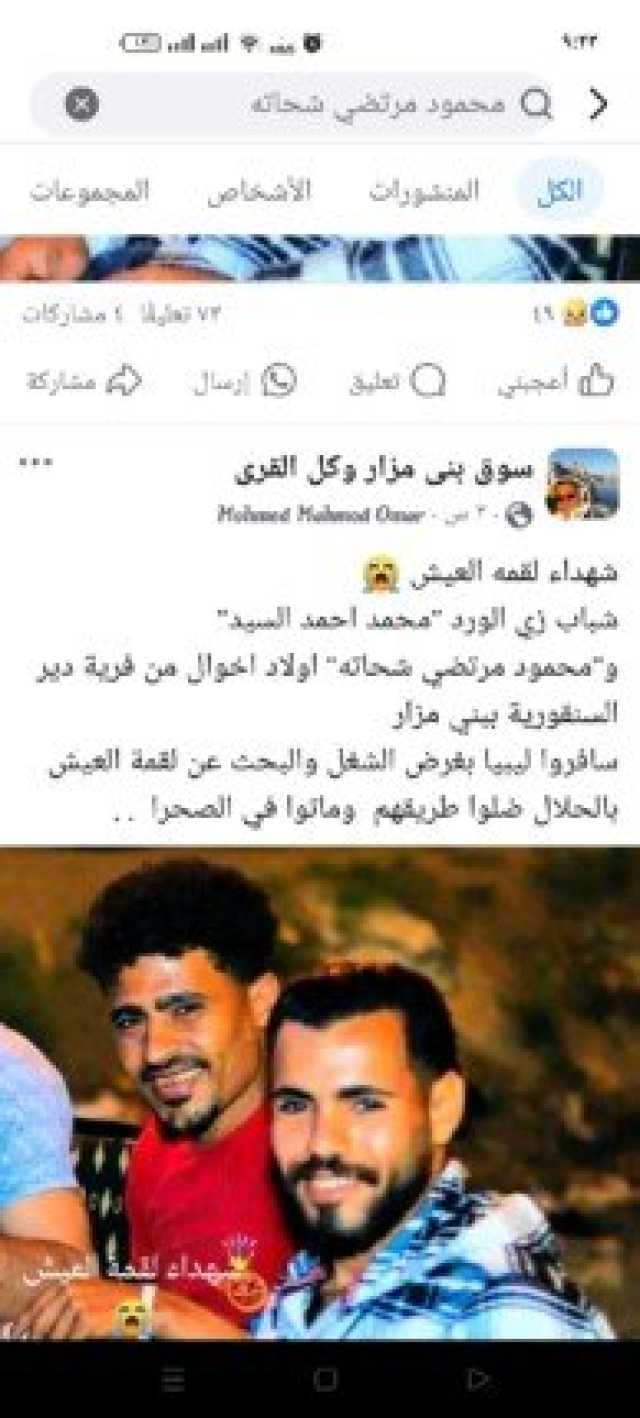Open group سوق بنى مزار وكل القرى
Screen dimensions: 640x1418
click(384, 471)
